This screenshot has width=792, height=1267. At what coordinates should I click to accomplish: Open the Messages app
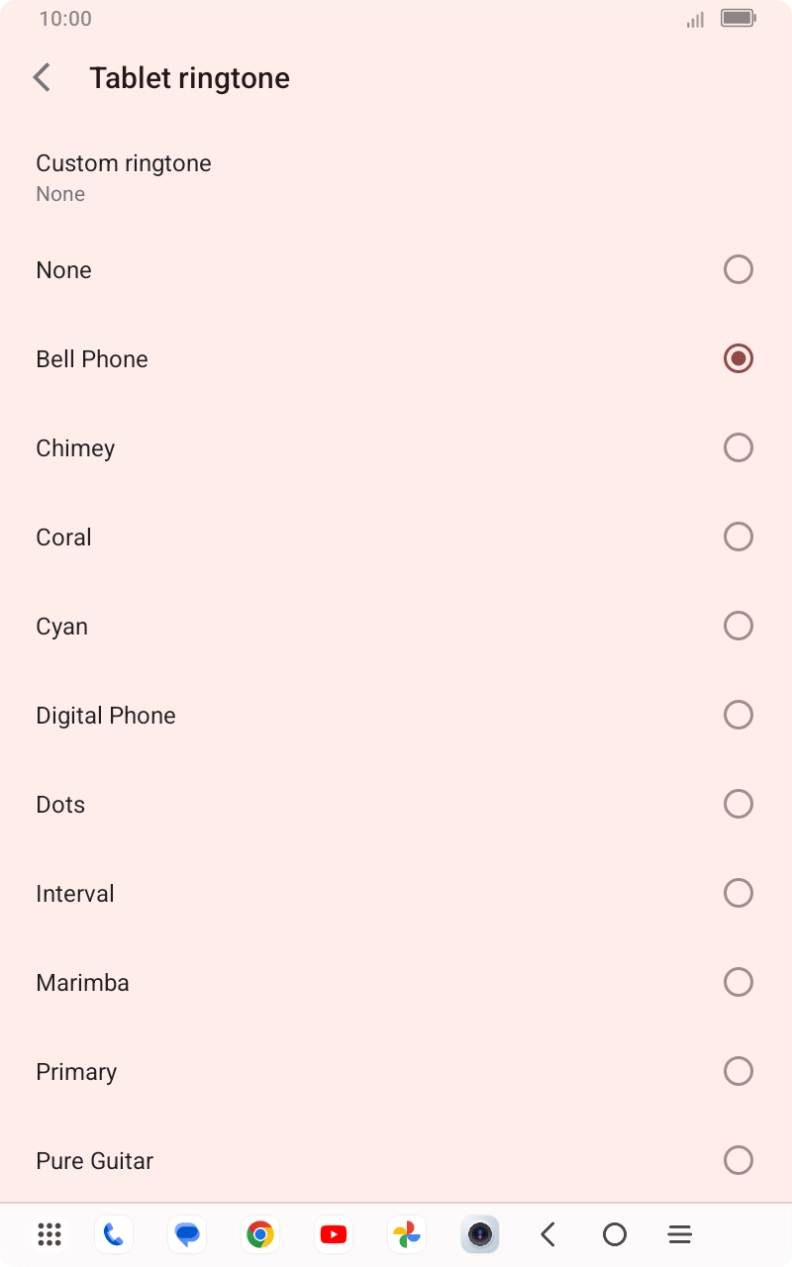pyautogui.click(x=187, y=1234)
